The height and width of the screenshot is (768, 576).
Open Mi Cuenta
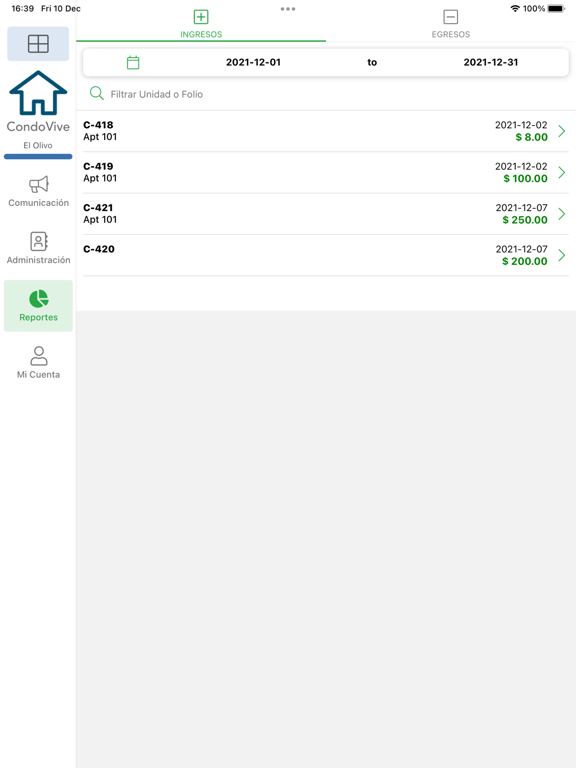coord(38,363)
